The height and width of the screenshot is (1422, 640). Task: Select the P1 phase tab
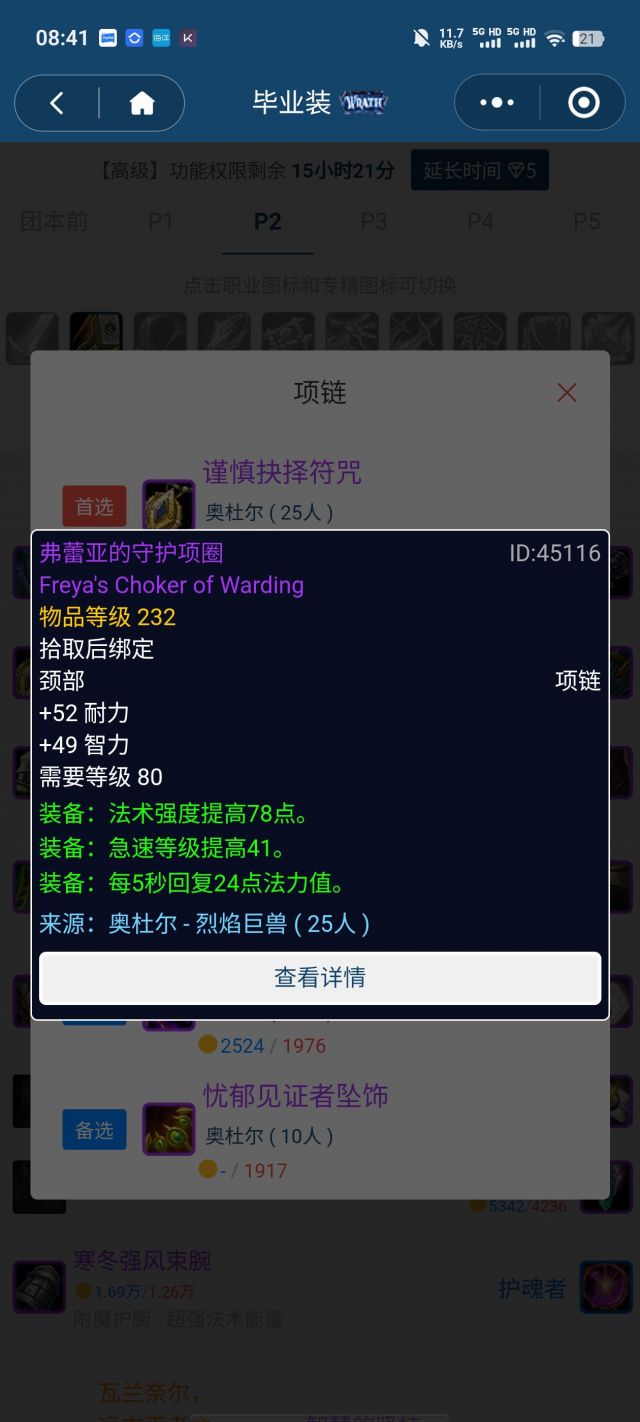161,221
